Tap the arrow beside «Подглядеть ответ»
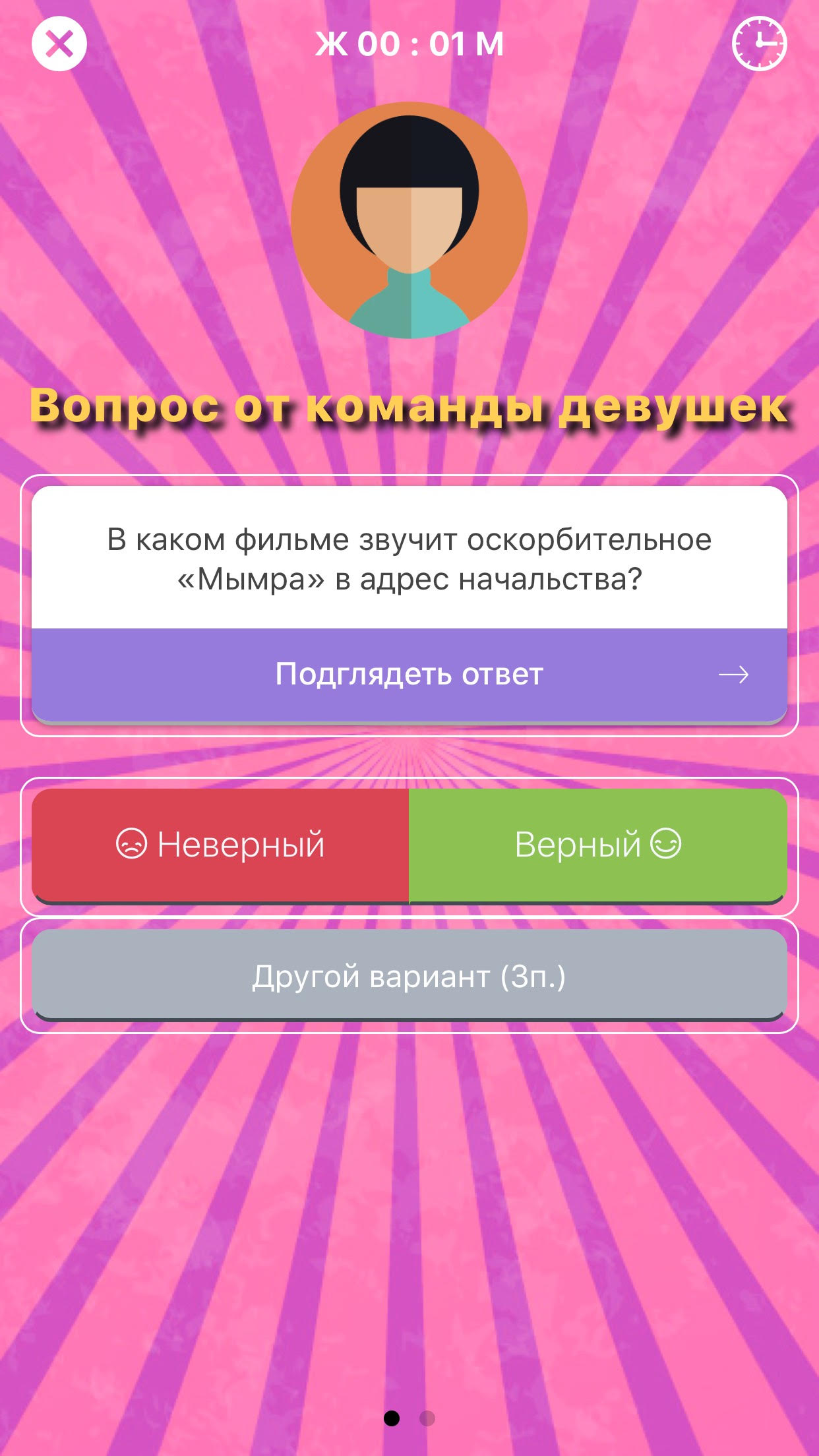Viewport: 819px width, 1456px height. [x=734, y=674]
